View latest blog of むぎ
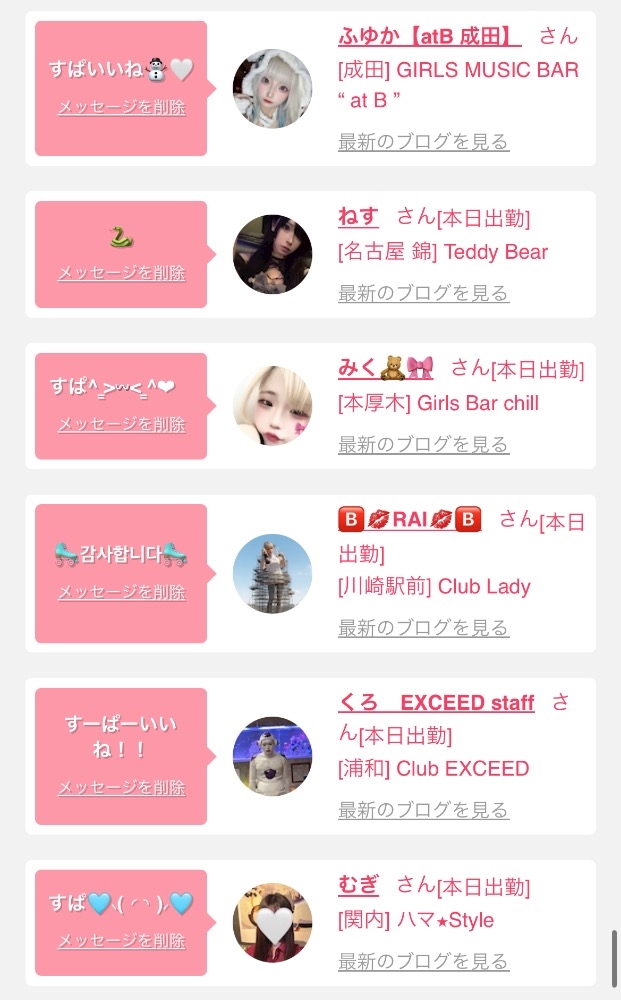Screen dimensions: 621x1000 [x=423, y=962]
